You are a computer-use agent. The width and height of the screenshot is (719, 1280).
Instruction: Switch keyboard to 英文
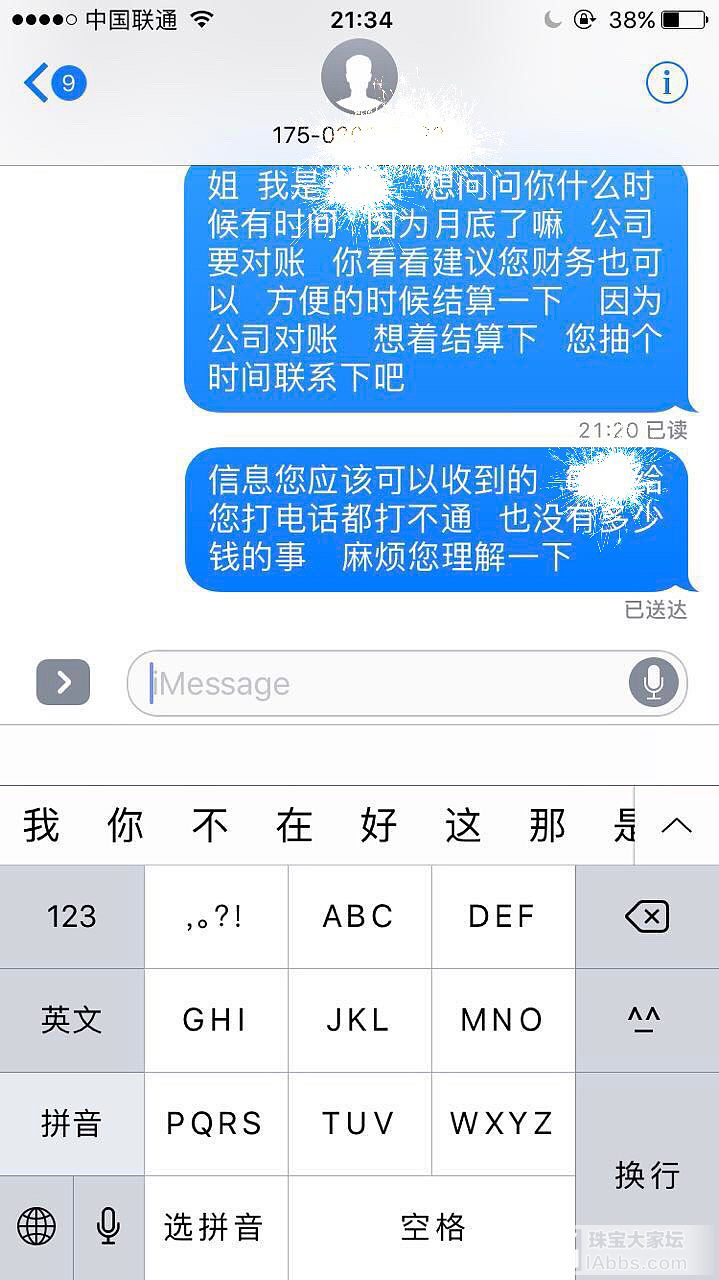click(72, 1020)
